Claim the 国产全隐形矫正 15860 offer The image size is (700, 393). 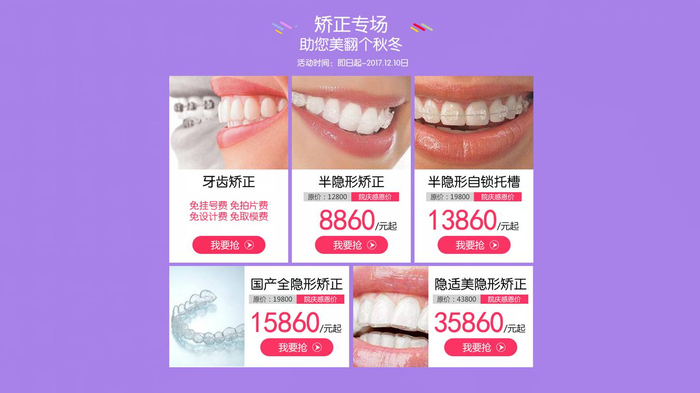pyautogui.click(x=296, y=347)
